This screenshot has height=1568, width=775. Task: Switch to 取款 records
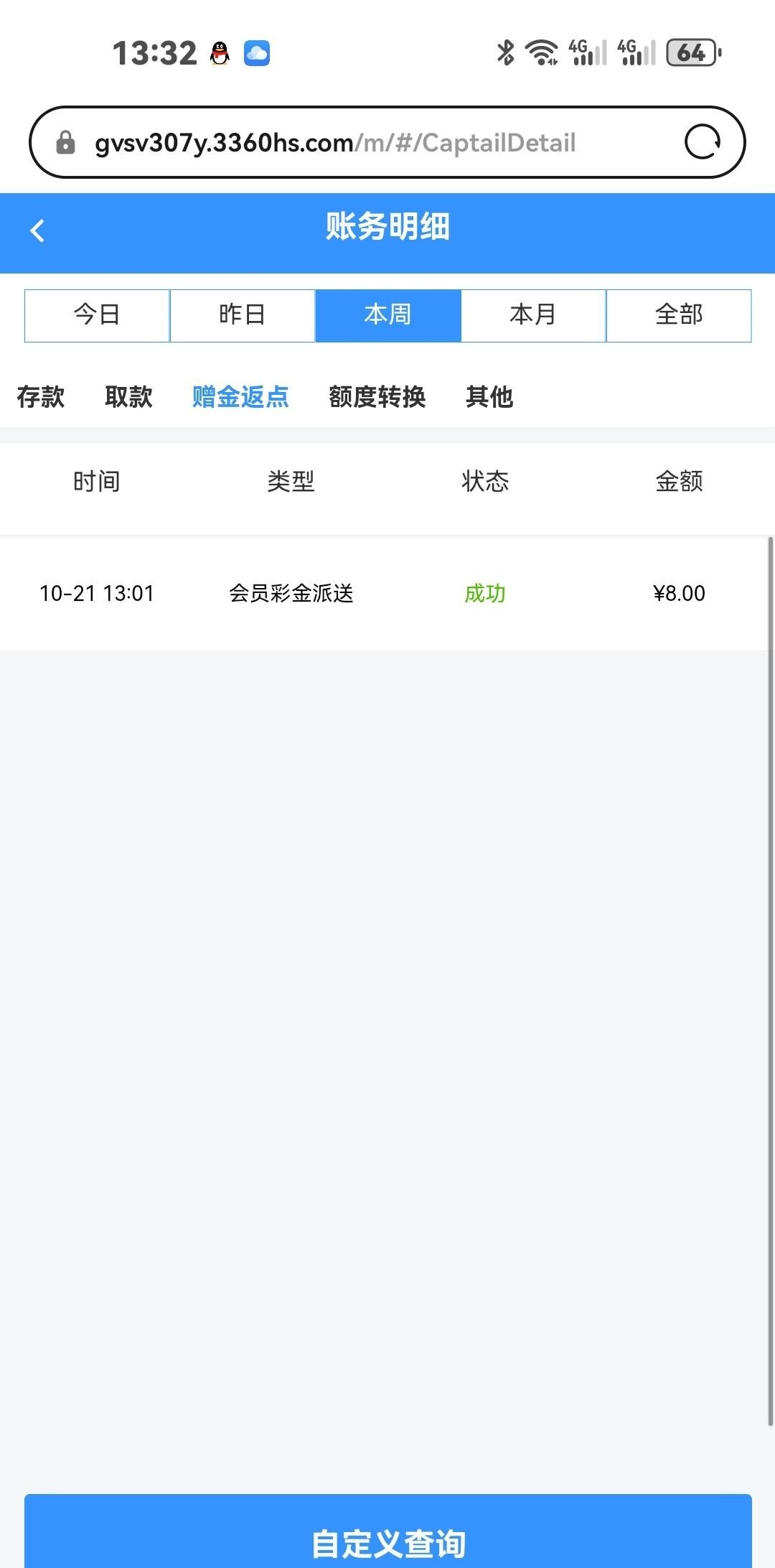[128, 396]
